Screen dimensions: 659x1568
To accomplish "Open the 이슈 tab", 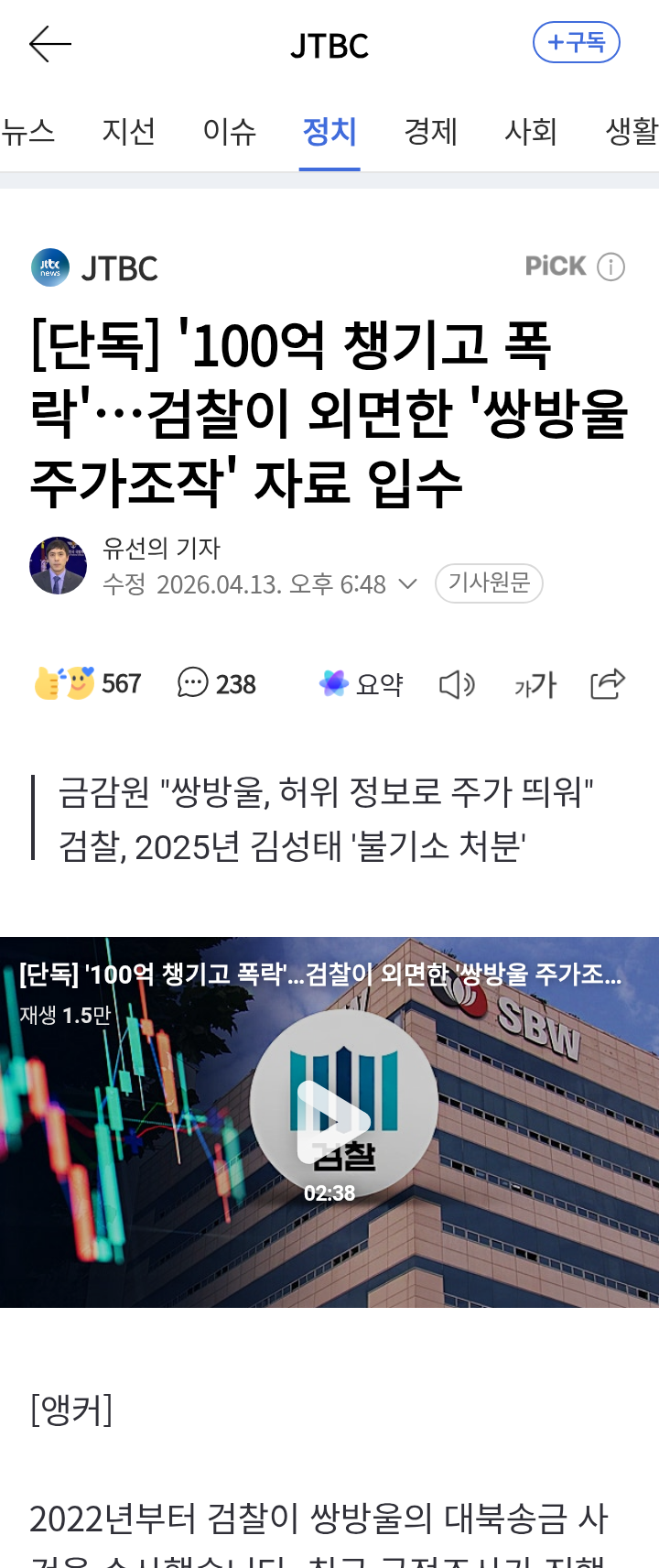I will coord(229,132).
